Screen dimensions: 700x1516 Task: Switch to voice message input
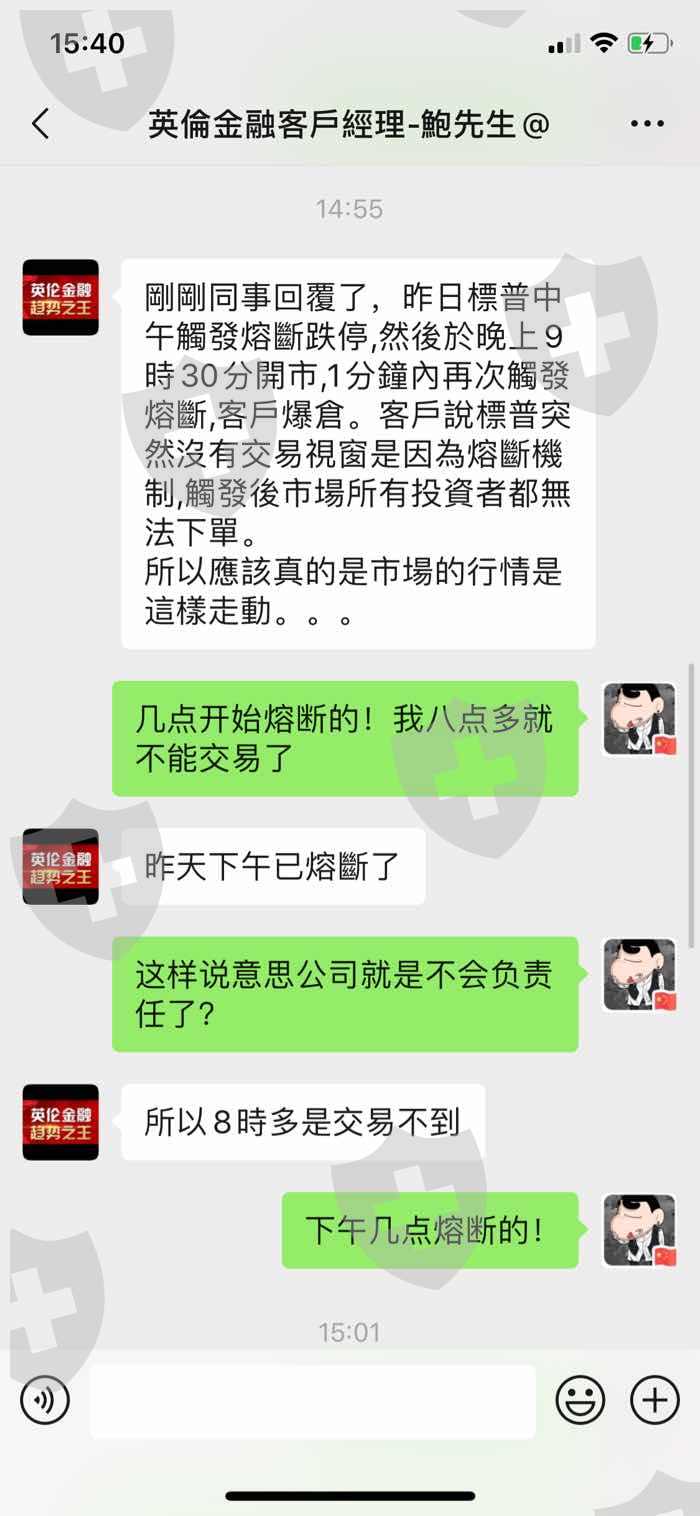point(44,1401)
